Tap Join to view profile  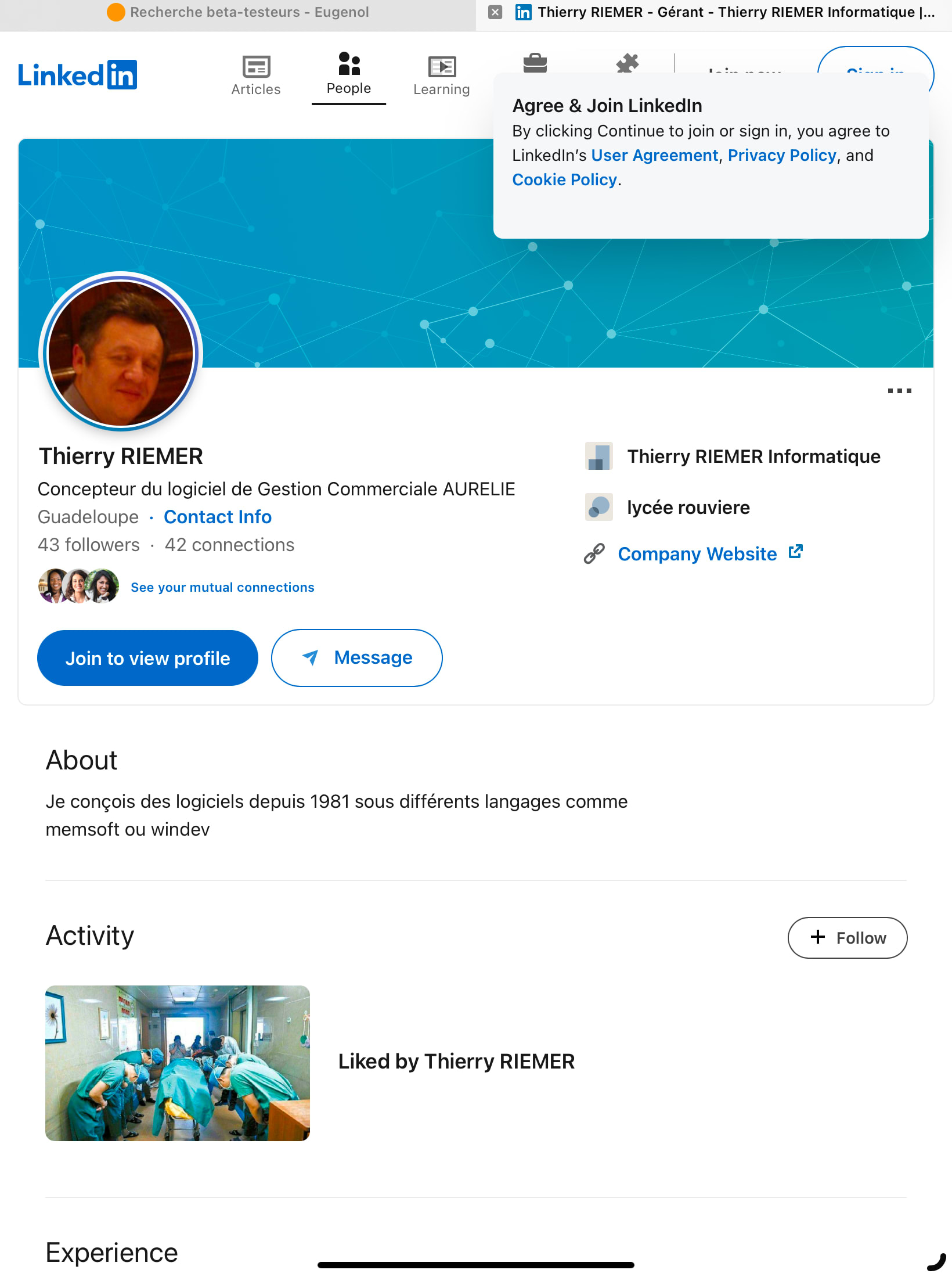click(147, 658)
